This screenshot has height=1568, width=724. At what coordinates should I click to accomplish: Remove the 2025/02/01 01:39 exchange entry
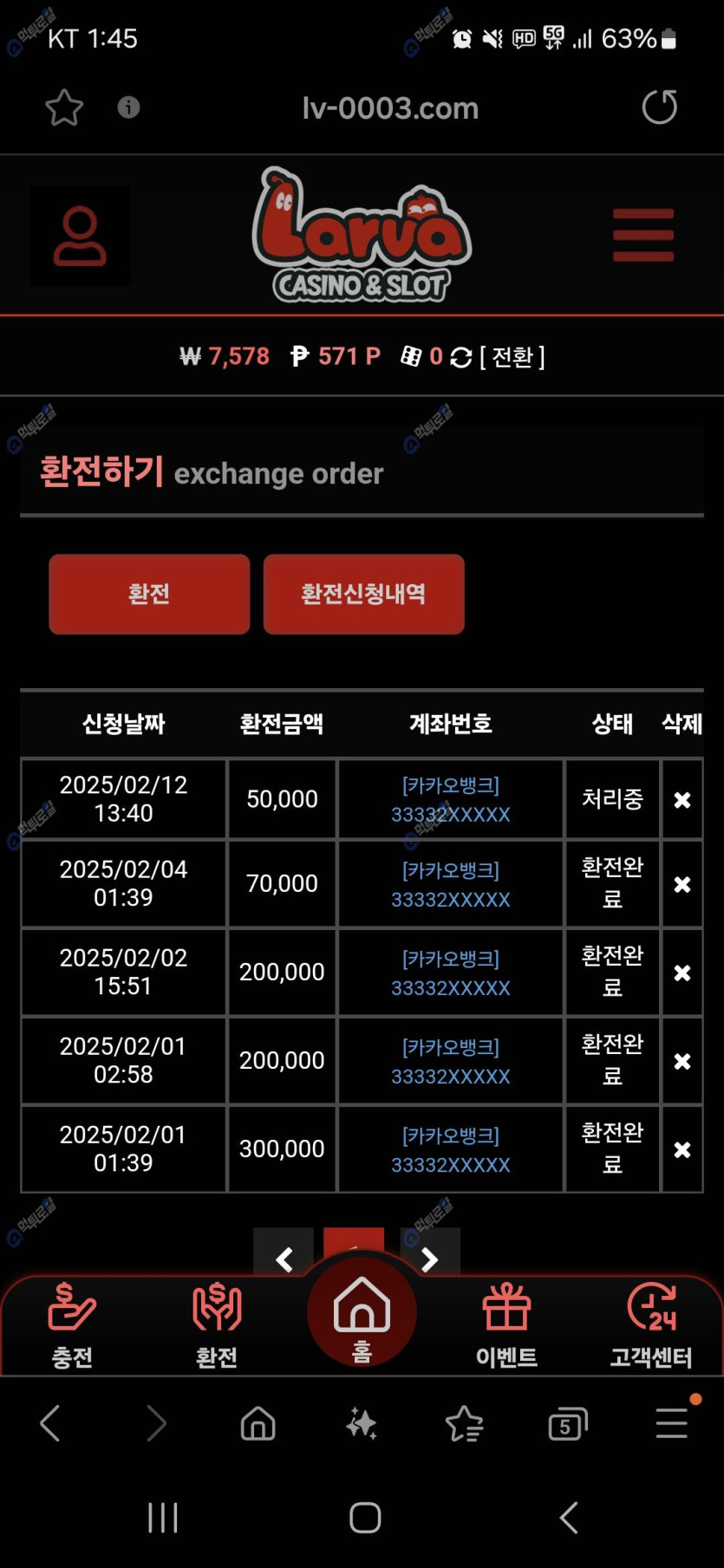tap(682, 1149)
